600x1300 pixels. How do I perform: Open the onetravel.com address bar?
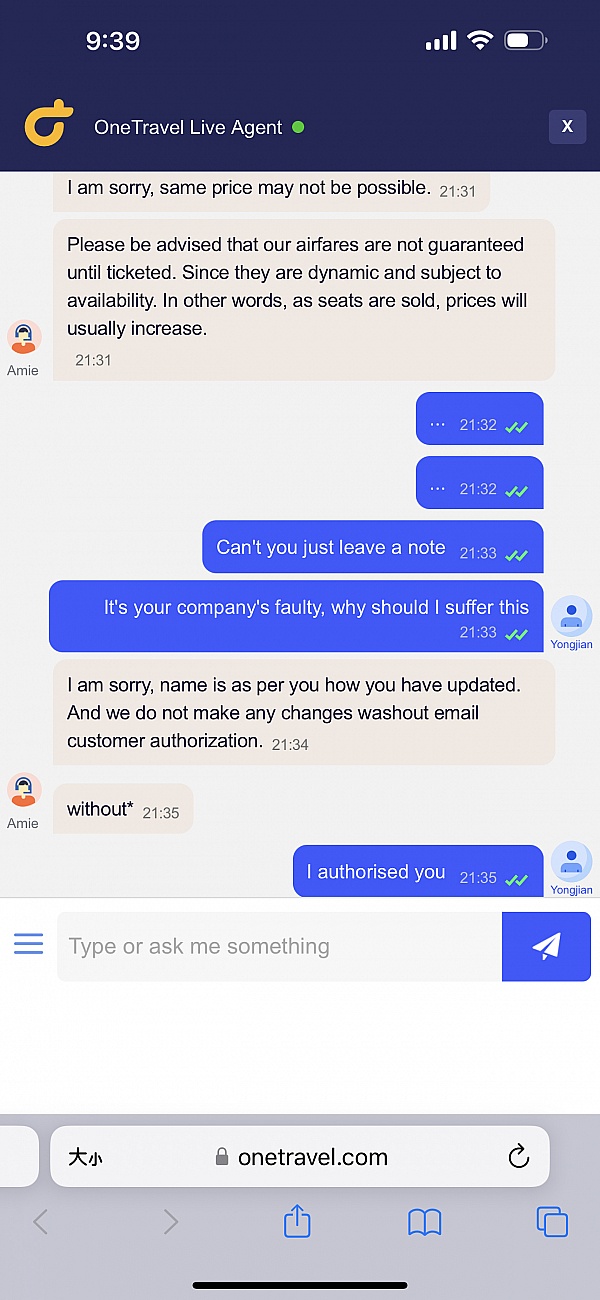pyautogui.click(x=302, y=1157)
